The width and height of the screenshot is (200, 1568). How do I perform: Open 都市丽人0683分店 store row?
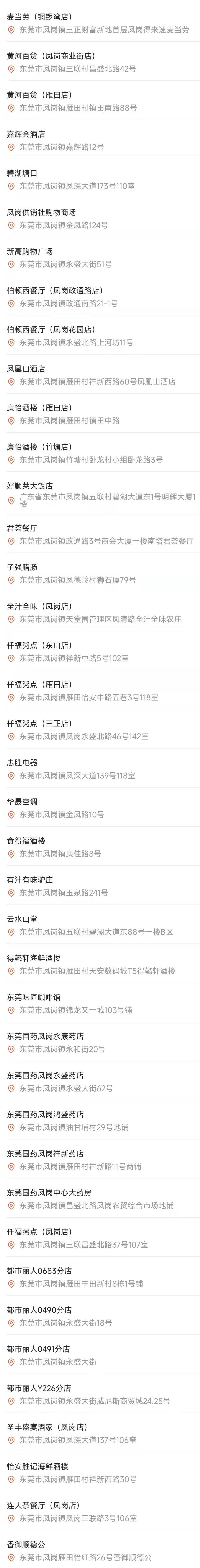coord(100,1277)
